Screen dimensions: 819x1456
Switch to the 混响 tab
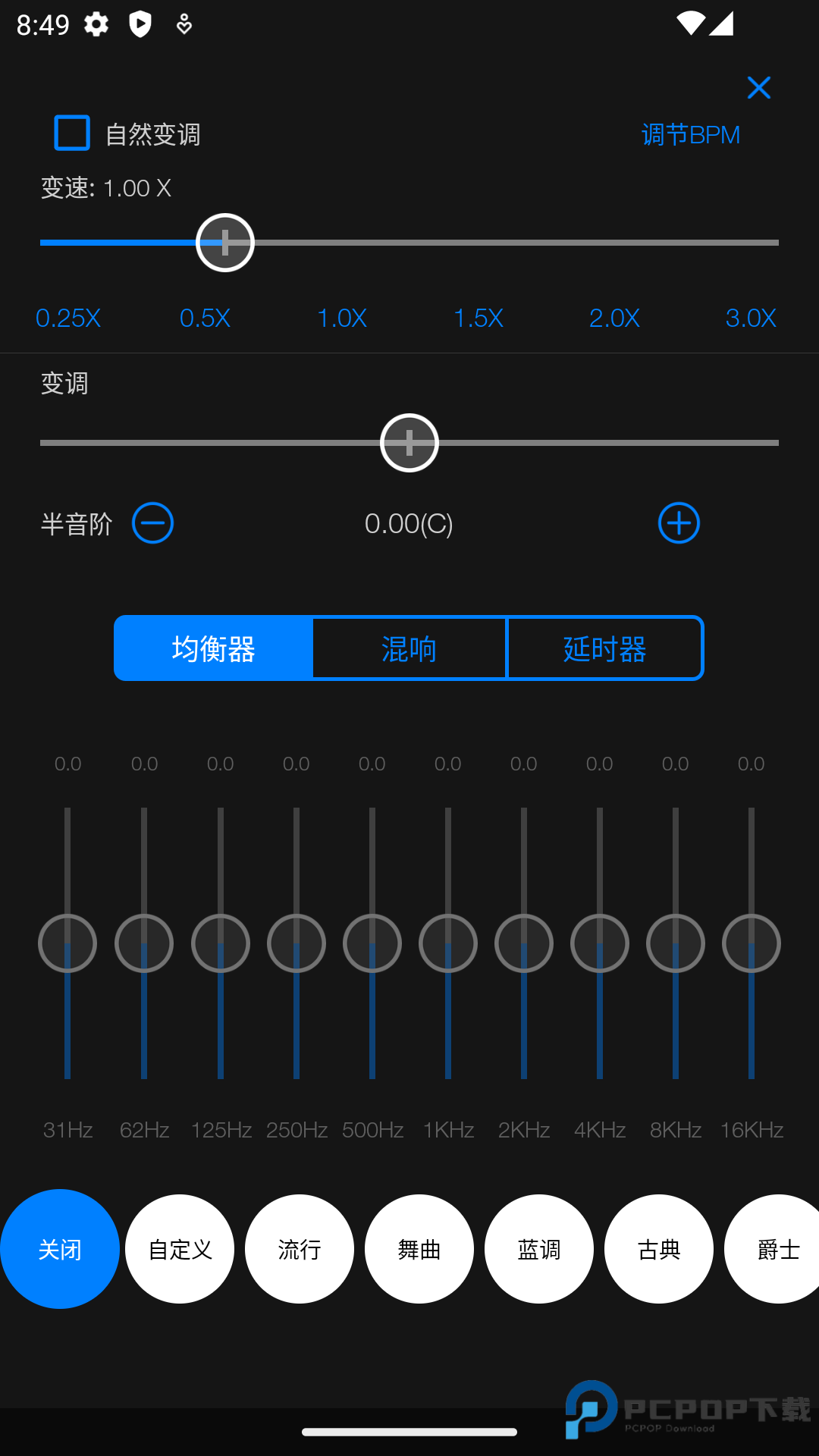click(x=409, y=648)
